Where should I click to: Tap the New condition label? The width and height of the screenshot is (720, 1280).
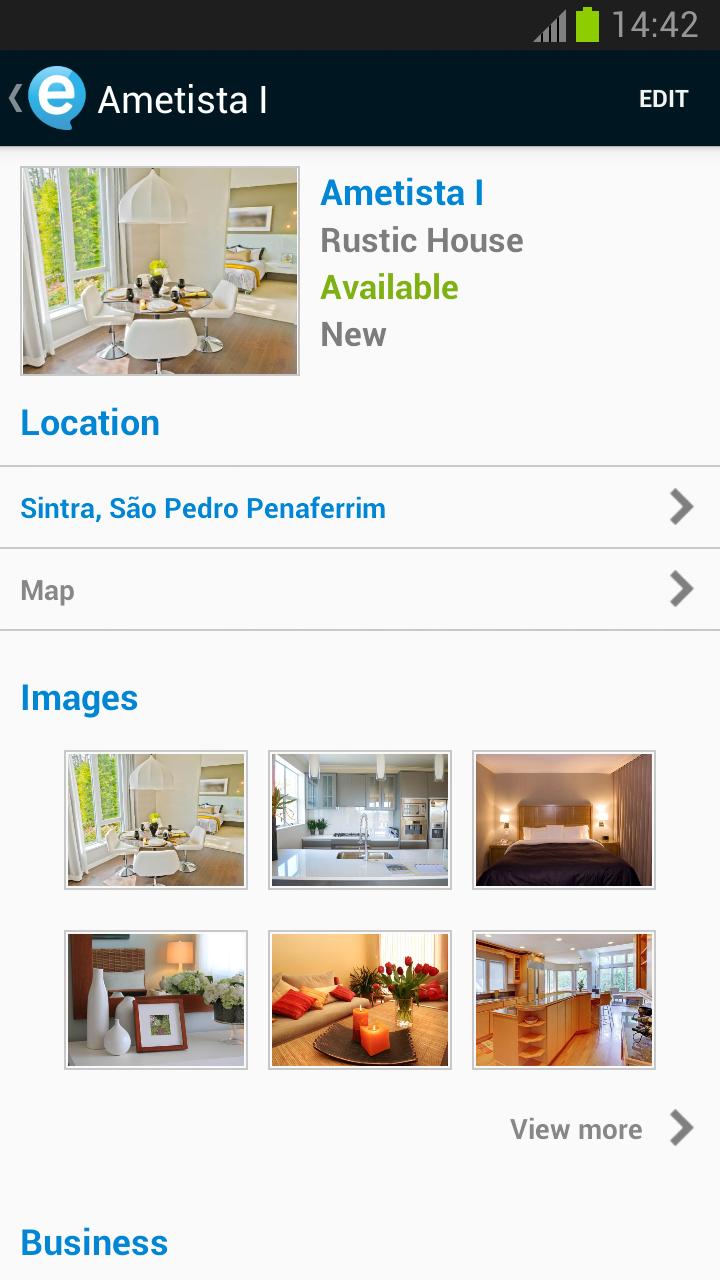tap(352, 334)
